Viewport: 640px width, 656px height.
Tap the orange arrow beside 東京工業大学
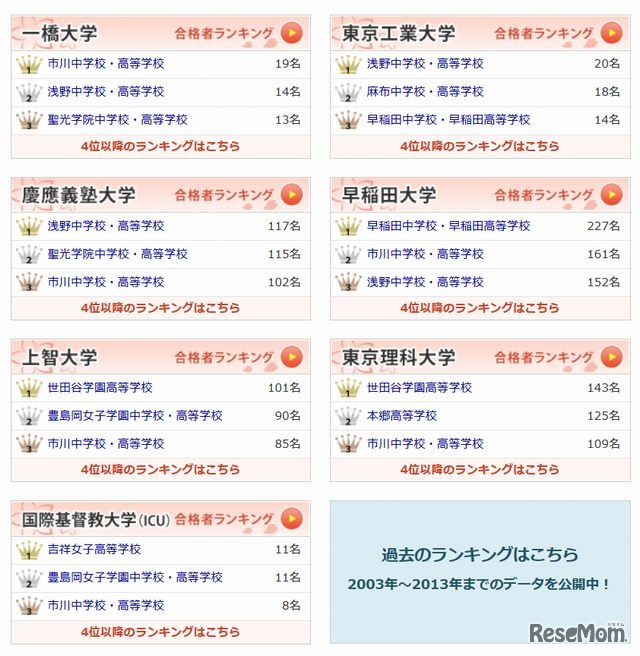610,33
